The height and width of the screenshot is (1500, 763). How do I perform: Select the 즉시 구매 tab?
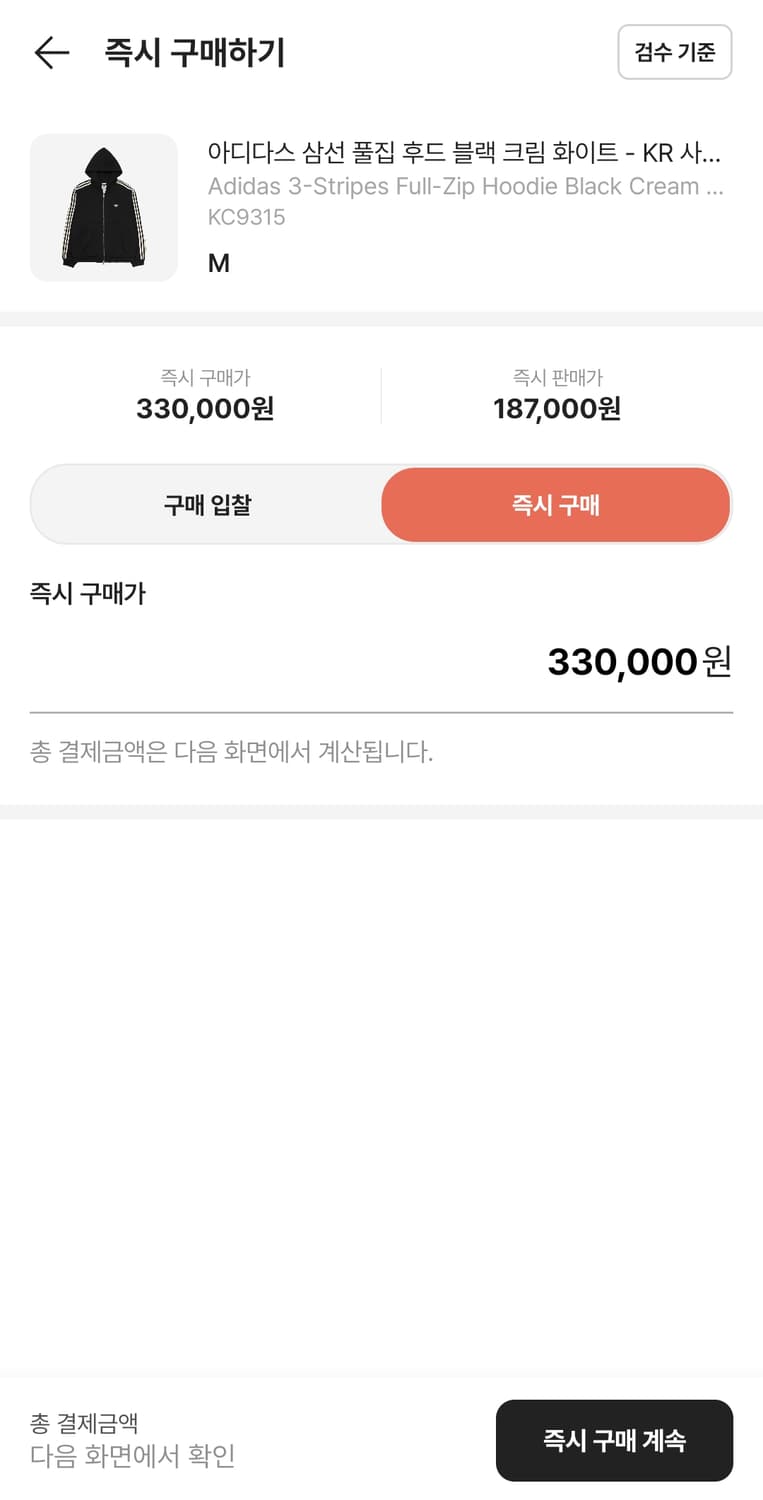(x=556, y=505)
